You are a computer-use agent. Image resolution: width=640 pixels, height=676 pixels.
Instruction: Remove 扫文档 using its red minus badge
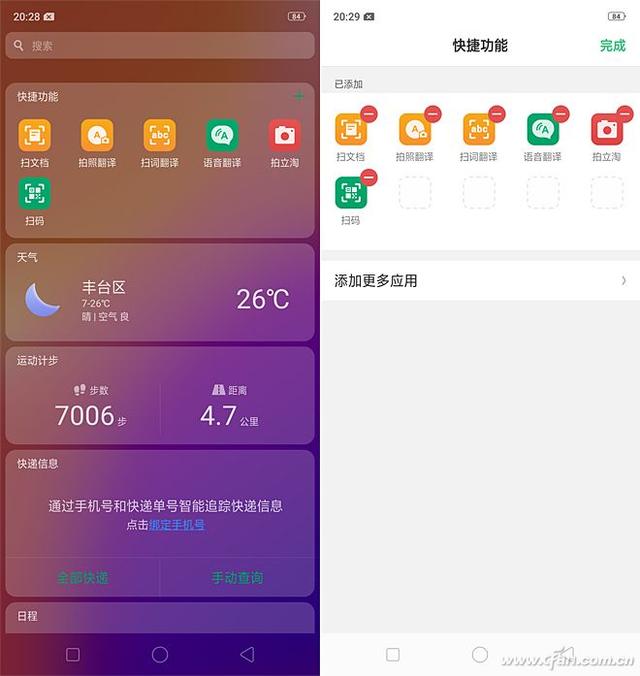369,114
